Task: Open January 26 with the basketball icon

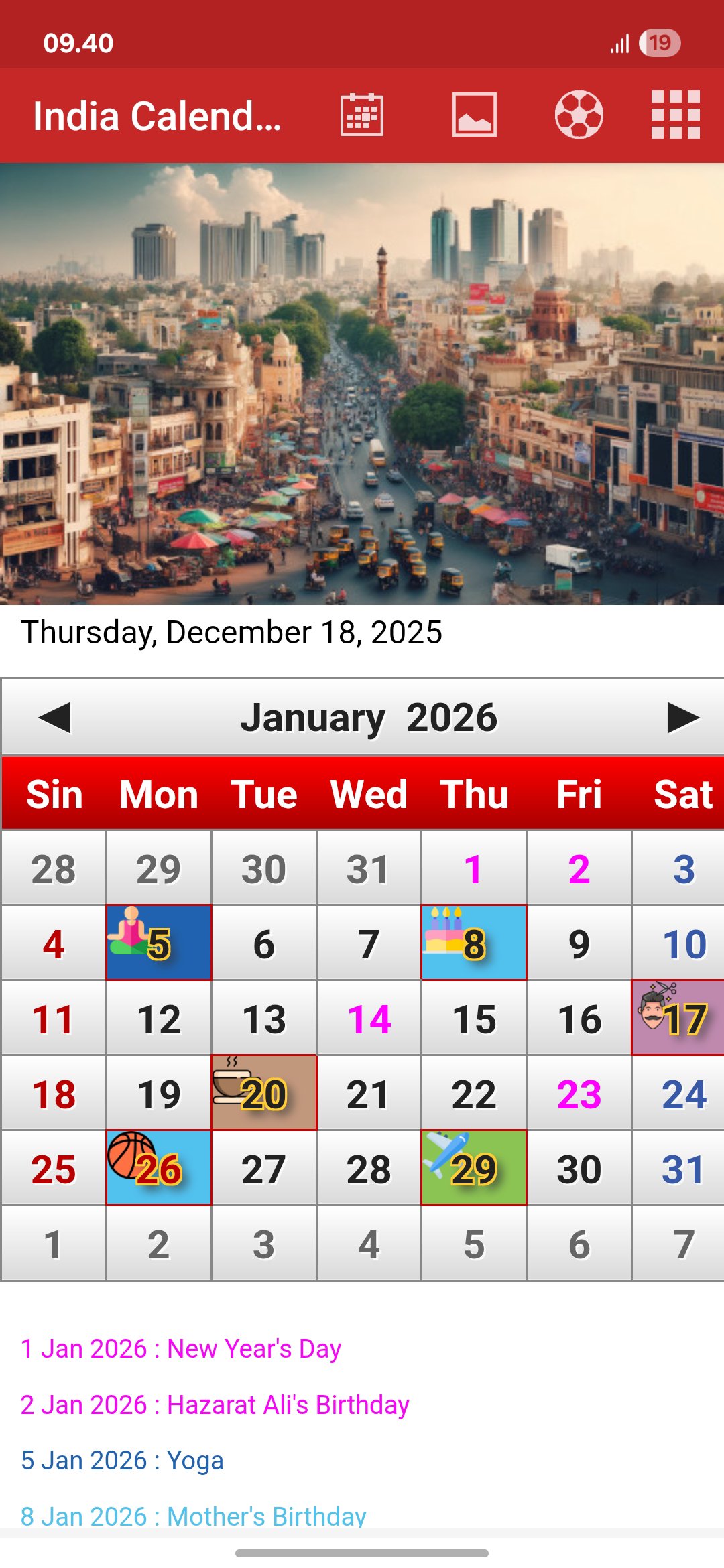Action: [159, 1167]
